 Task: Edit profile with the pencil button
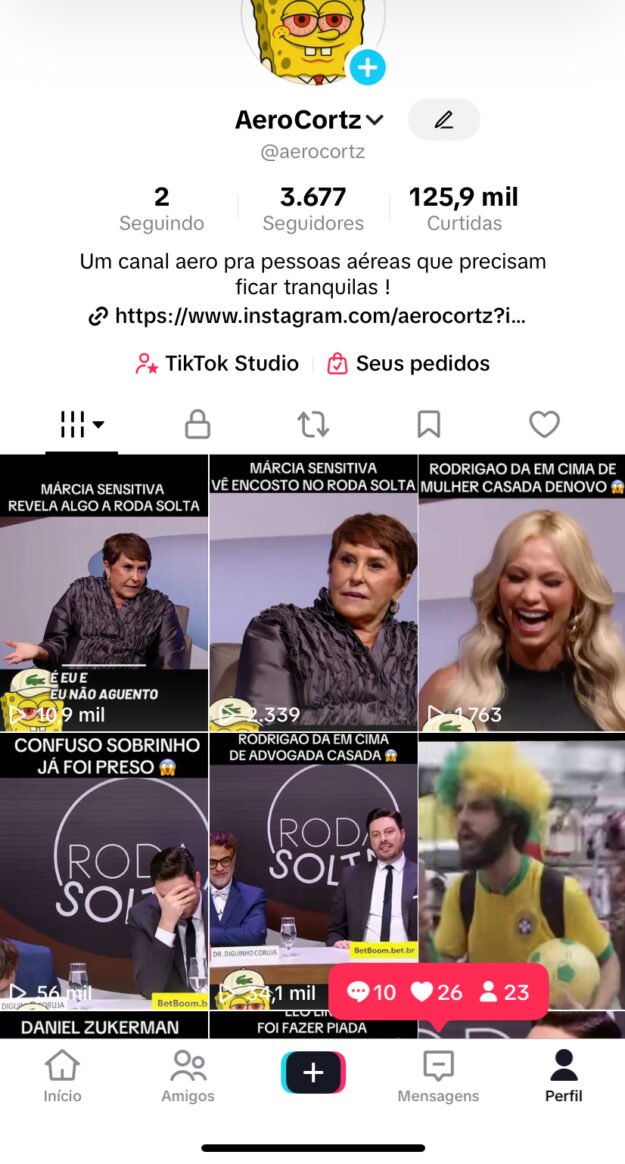tap(444, 120)
